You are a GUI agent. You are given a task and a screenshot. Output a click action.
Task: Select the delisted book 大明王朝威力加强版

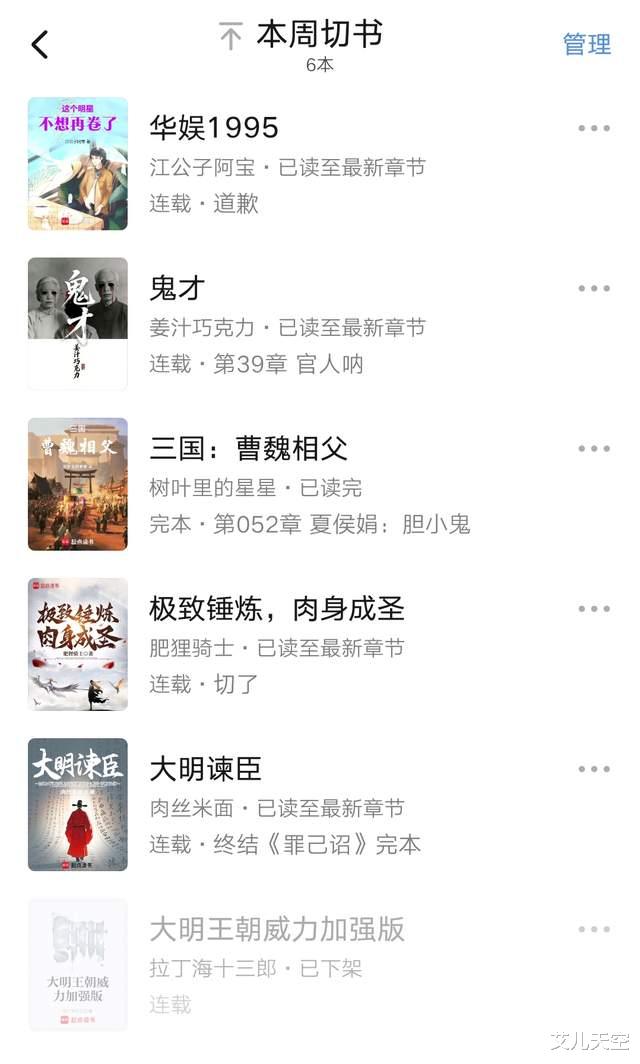[276, 929]
